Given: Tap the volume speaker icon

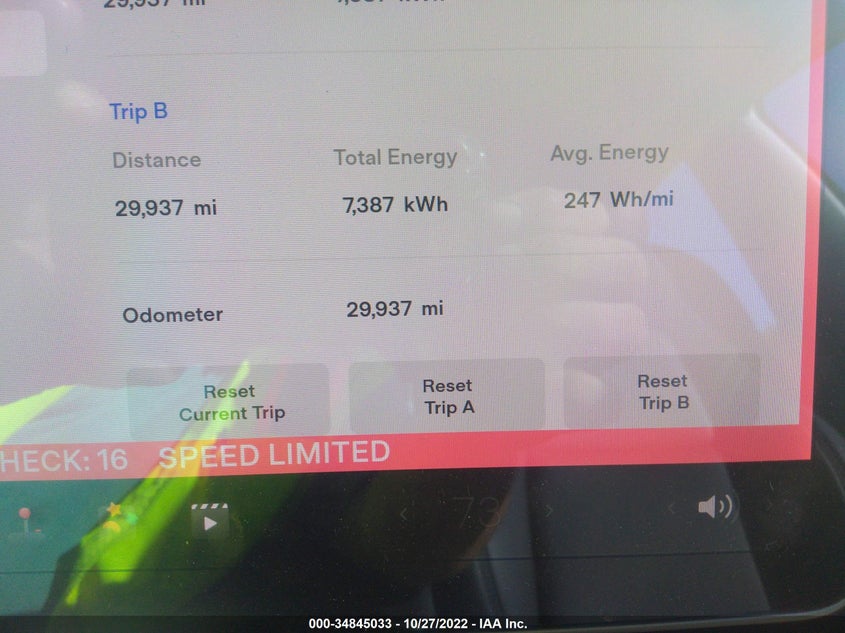Looking at the screenshot, I should coord(714,508).
